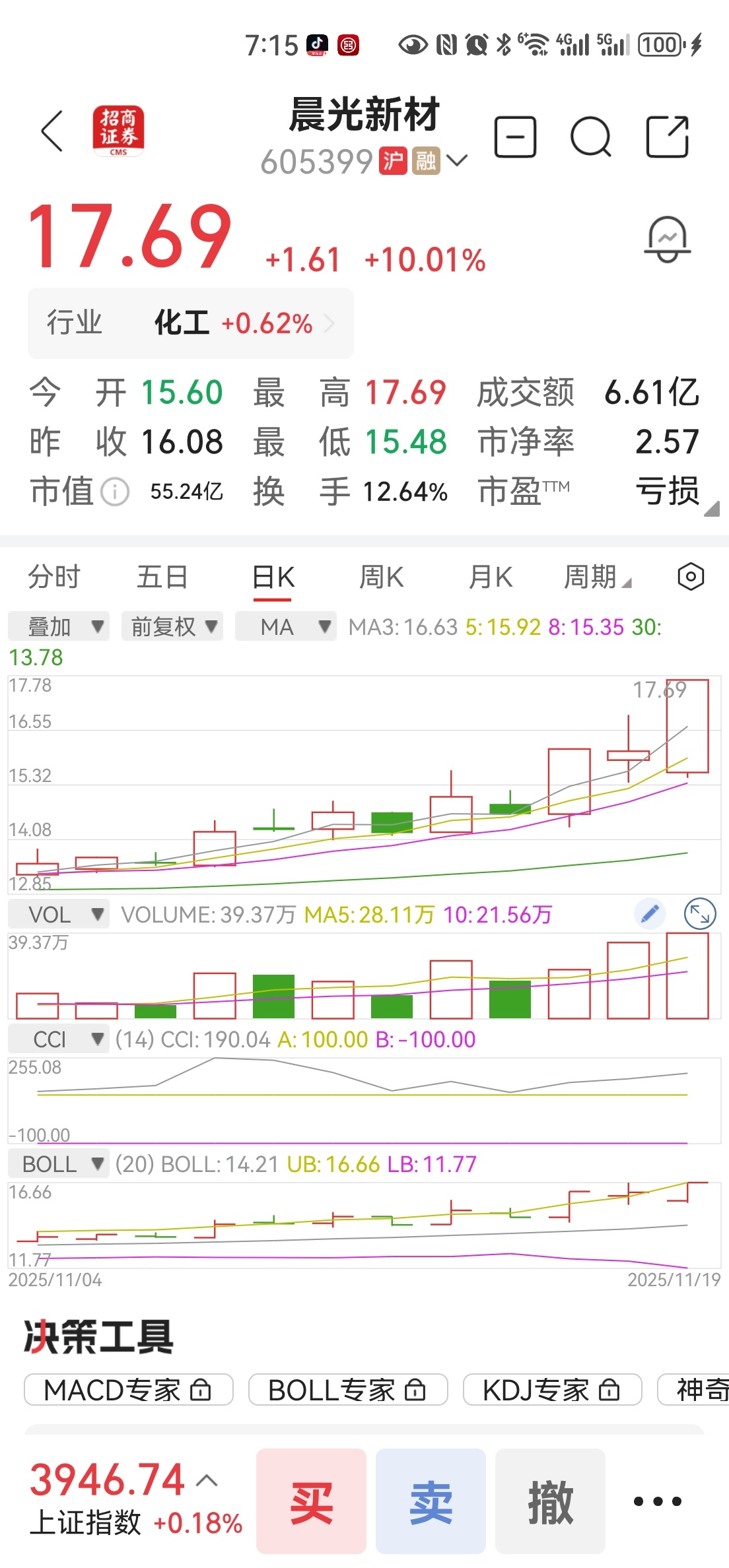Viewport: 729px width, 1568px height.
Task: Select the 月K chart tab
Action: pyautogui.click(x=490, y=577)
